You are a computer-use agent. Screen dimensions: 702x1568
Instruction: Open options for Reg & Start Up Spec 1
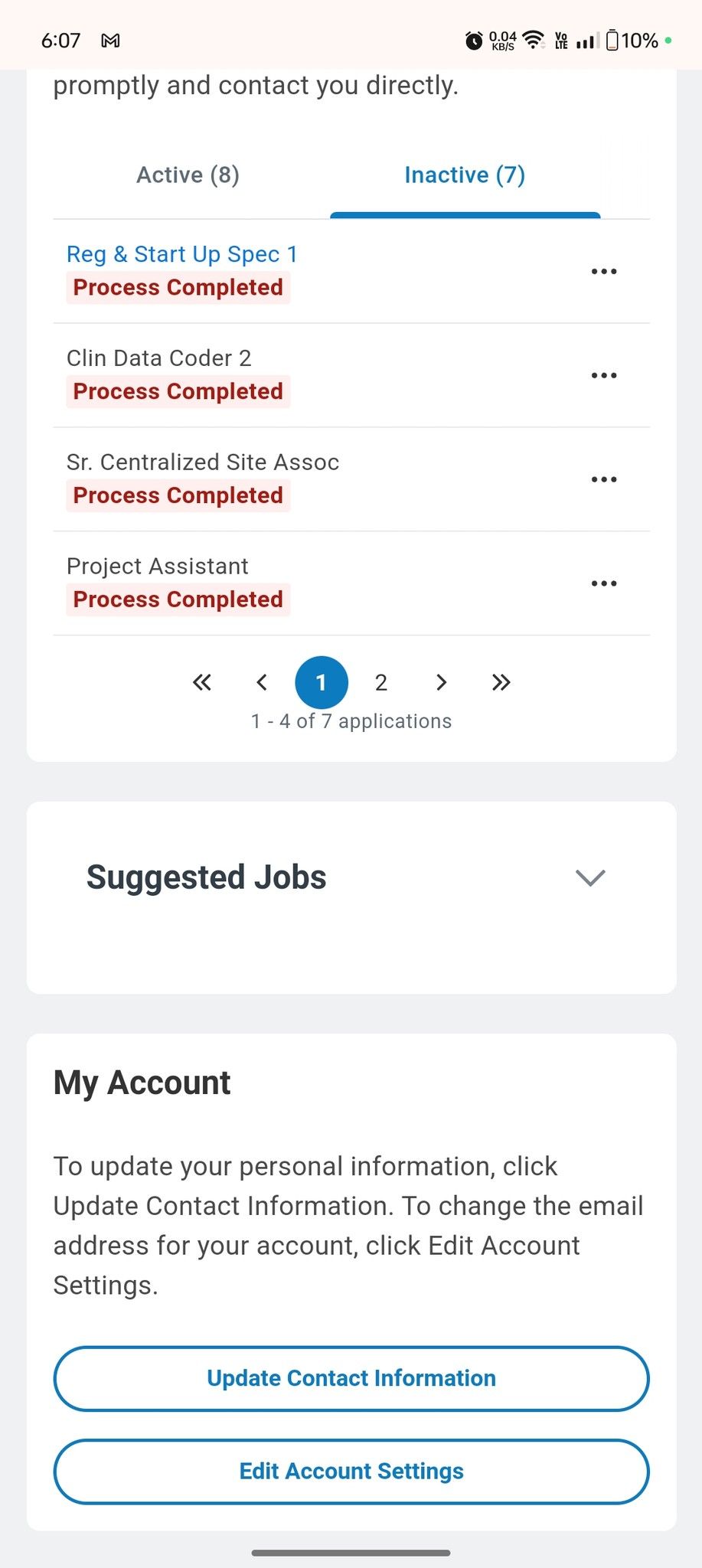click(x=603, y=272)
